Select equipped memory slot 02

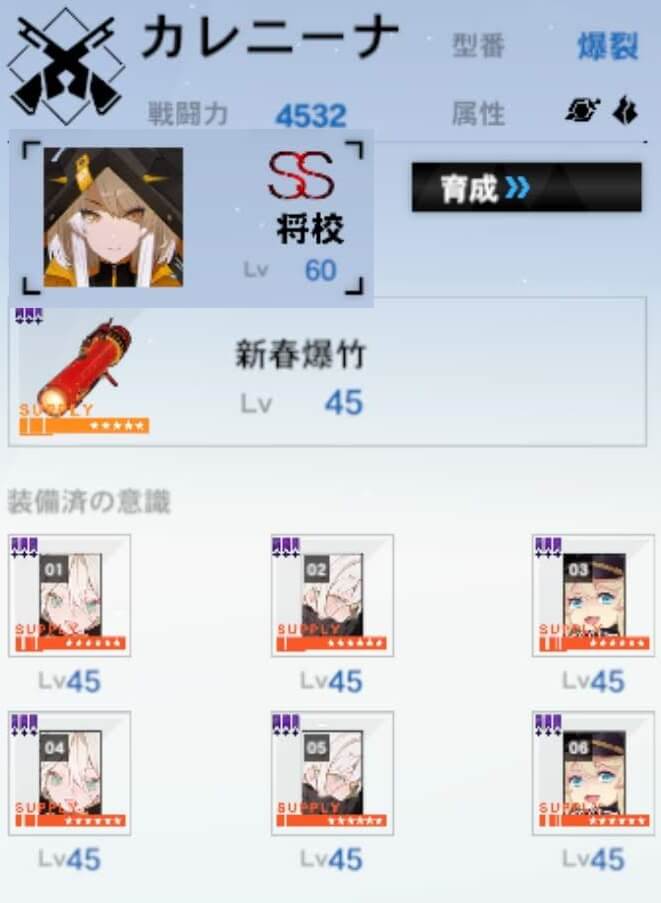click(332, 596)
